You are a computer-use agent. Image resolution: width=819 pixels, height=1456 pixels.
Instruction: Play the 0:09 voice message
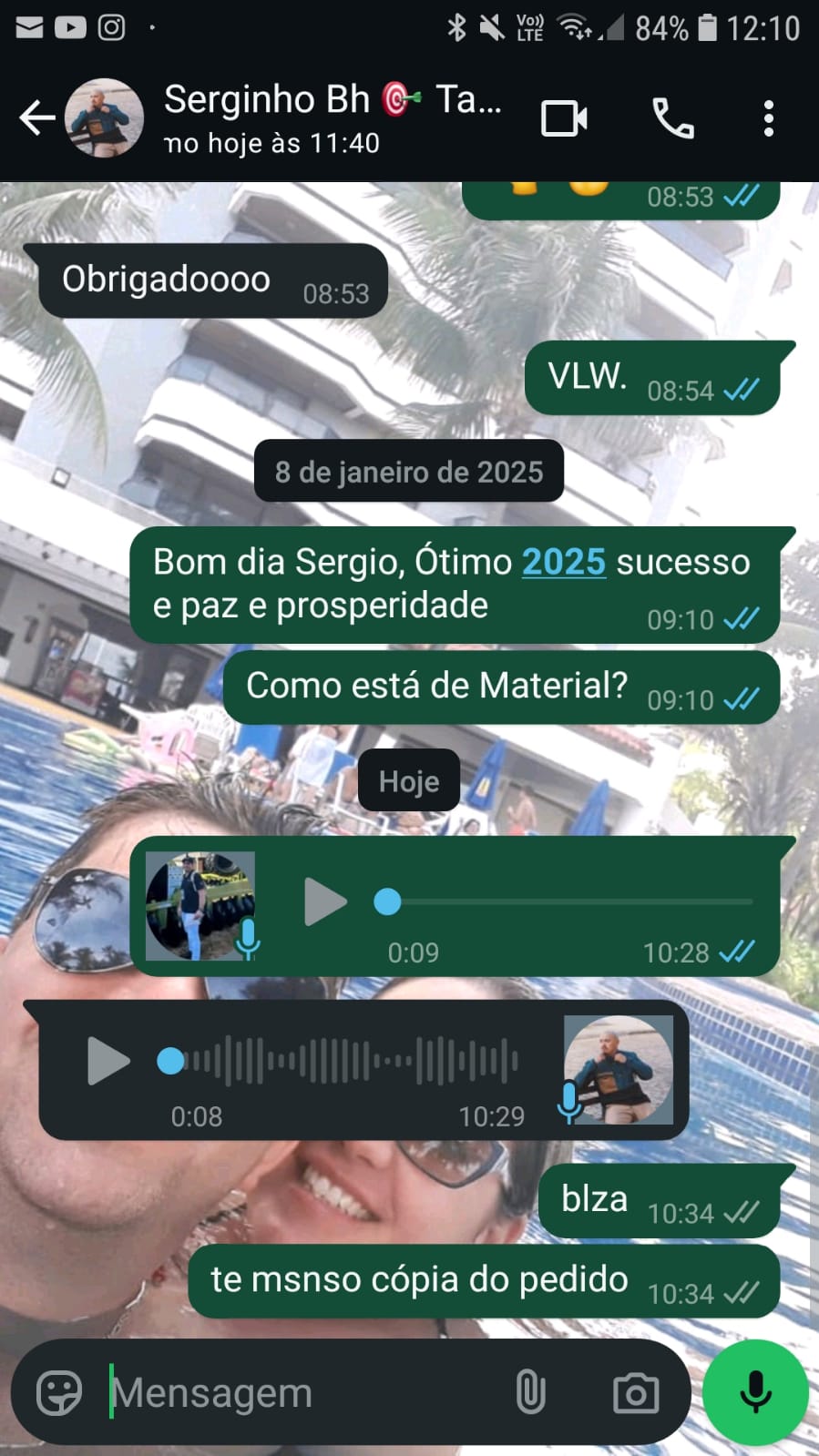(324, 901)
